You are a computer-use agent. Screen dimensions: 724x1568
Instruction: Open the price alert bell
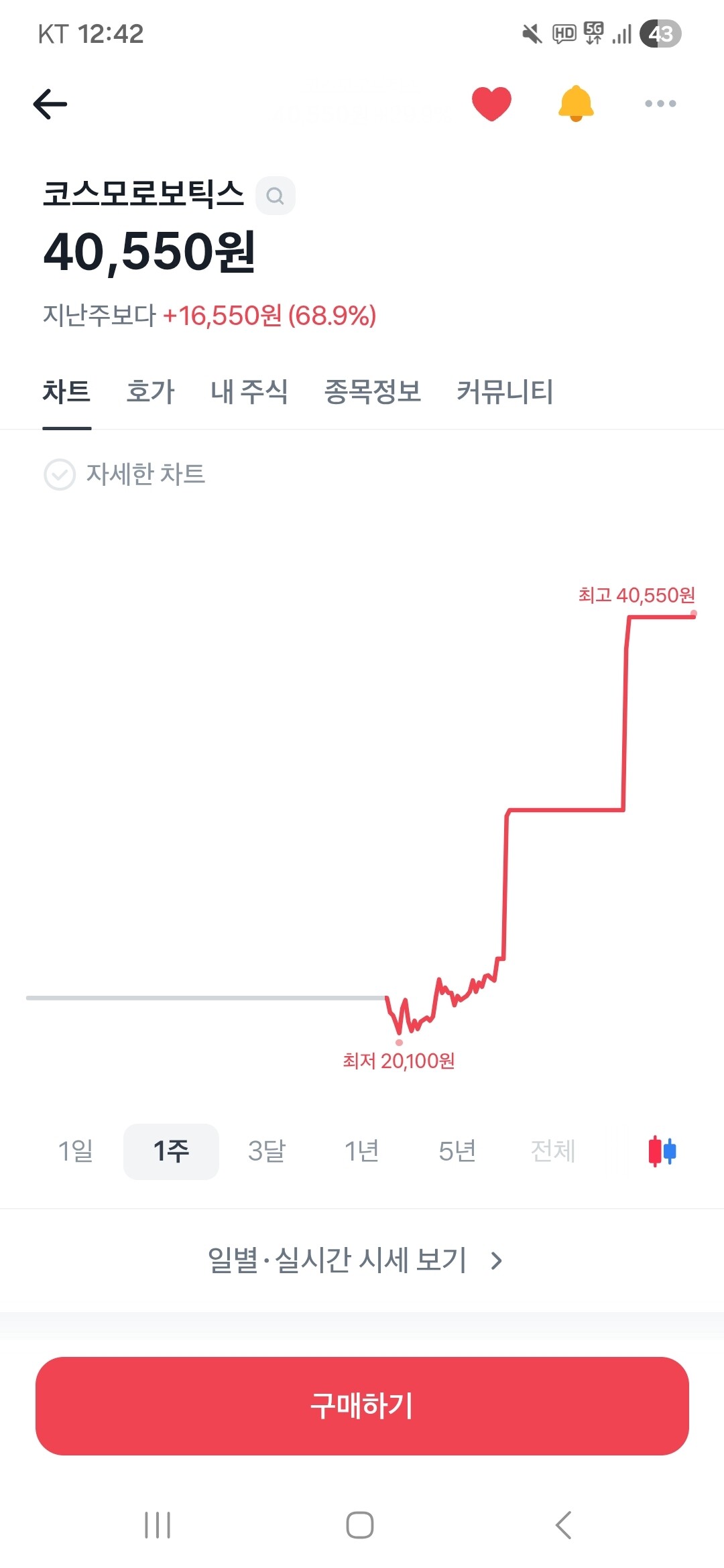[576, 104]
